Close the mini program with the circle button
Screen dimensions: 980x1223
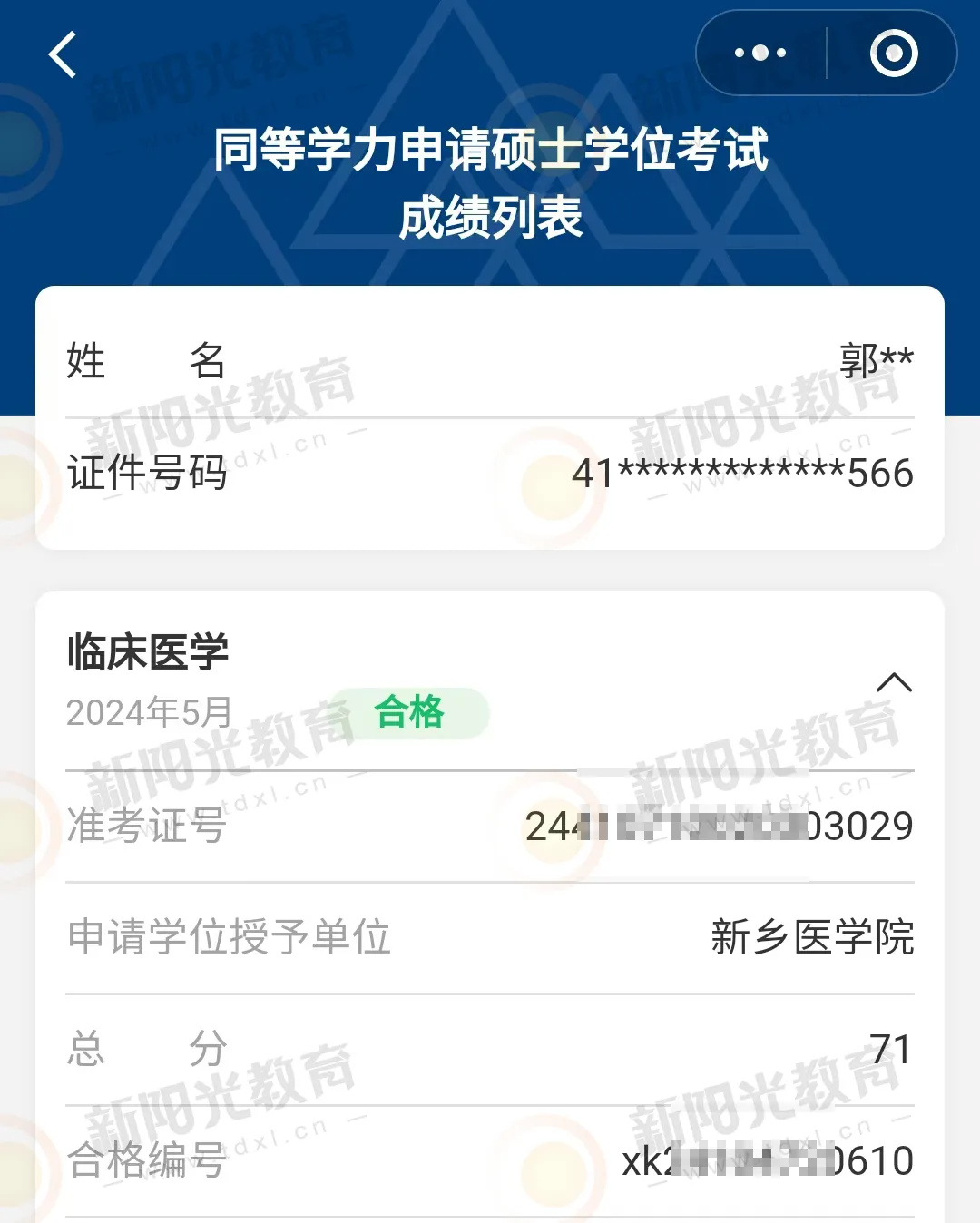tap(894, 53)
